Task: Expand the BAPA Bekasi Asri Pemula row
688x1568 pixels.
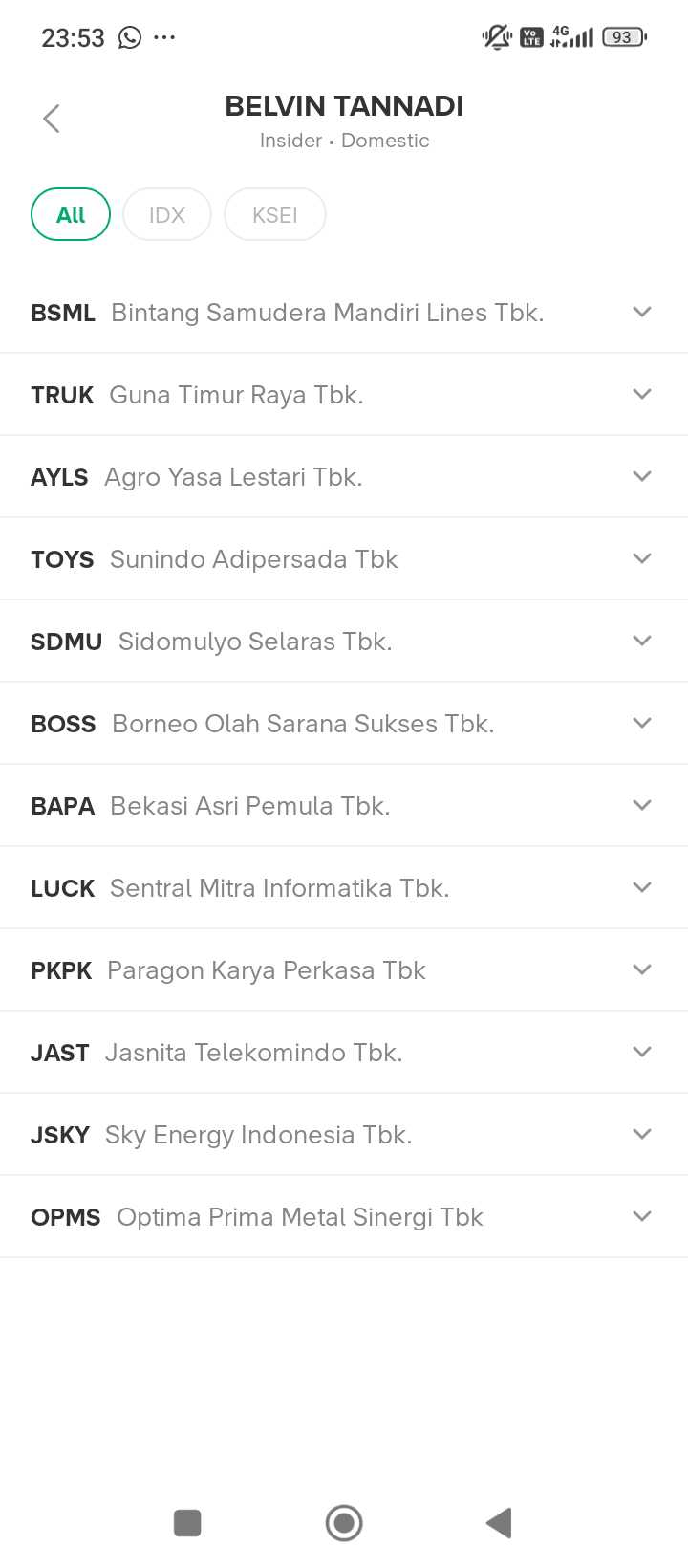Action: tap(642, 806)
